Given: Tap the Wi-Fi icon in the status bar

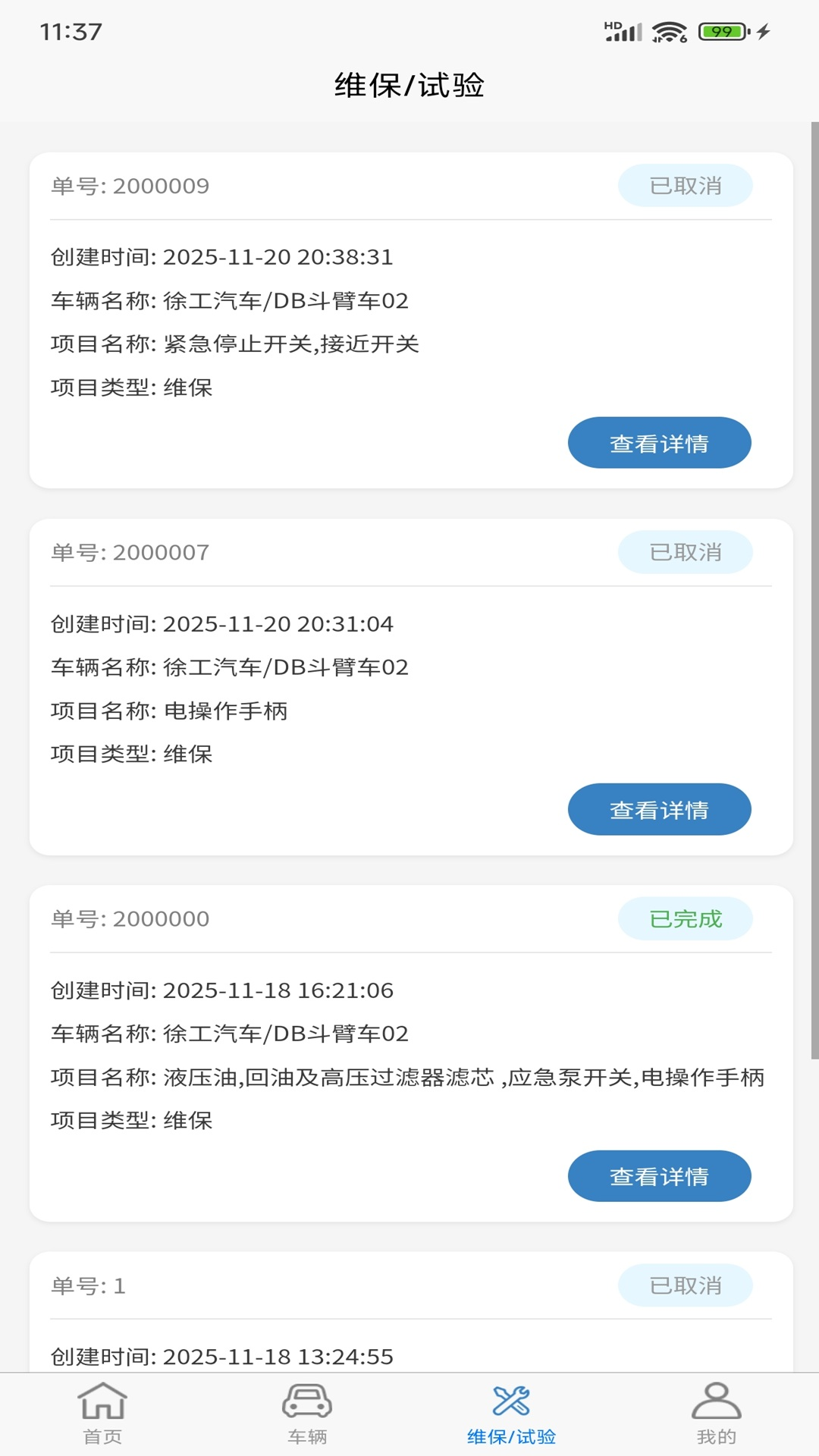Looking at the screenshot, I should click(671, 32).
